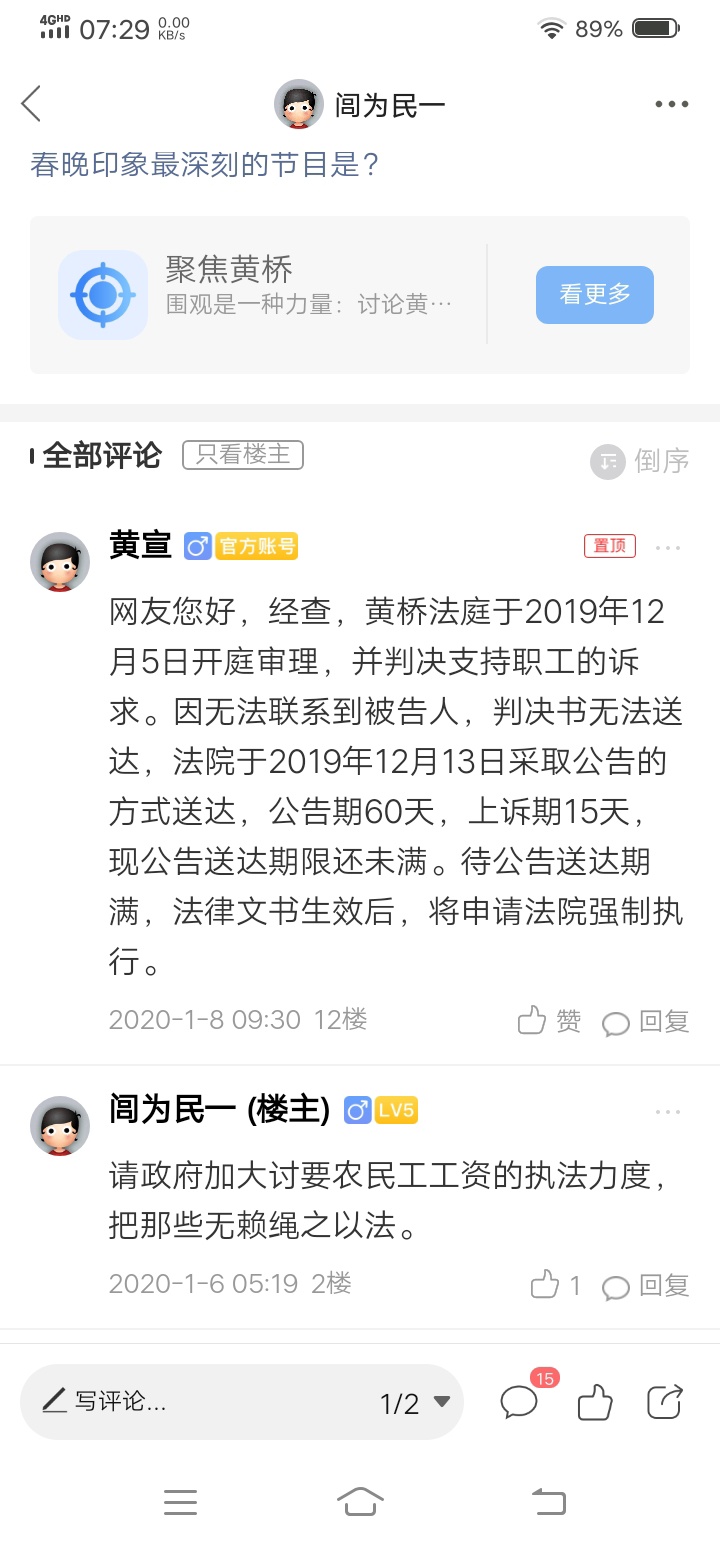Like 黄宣's pinned comment
The image size is (720, 1544).
(x=549, y=1021)
